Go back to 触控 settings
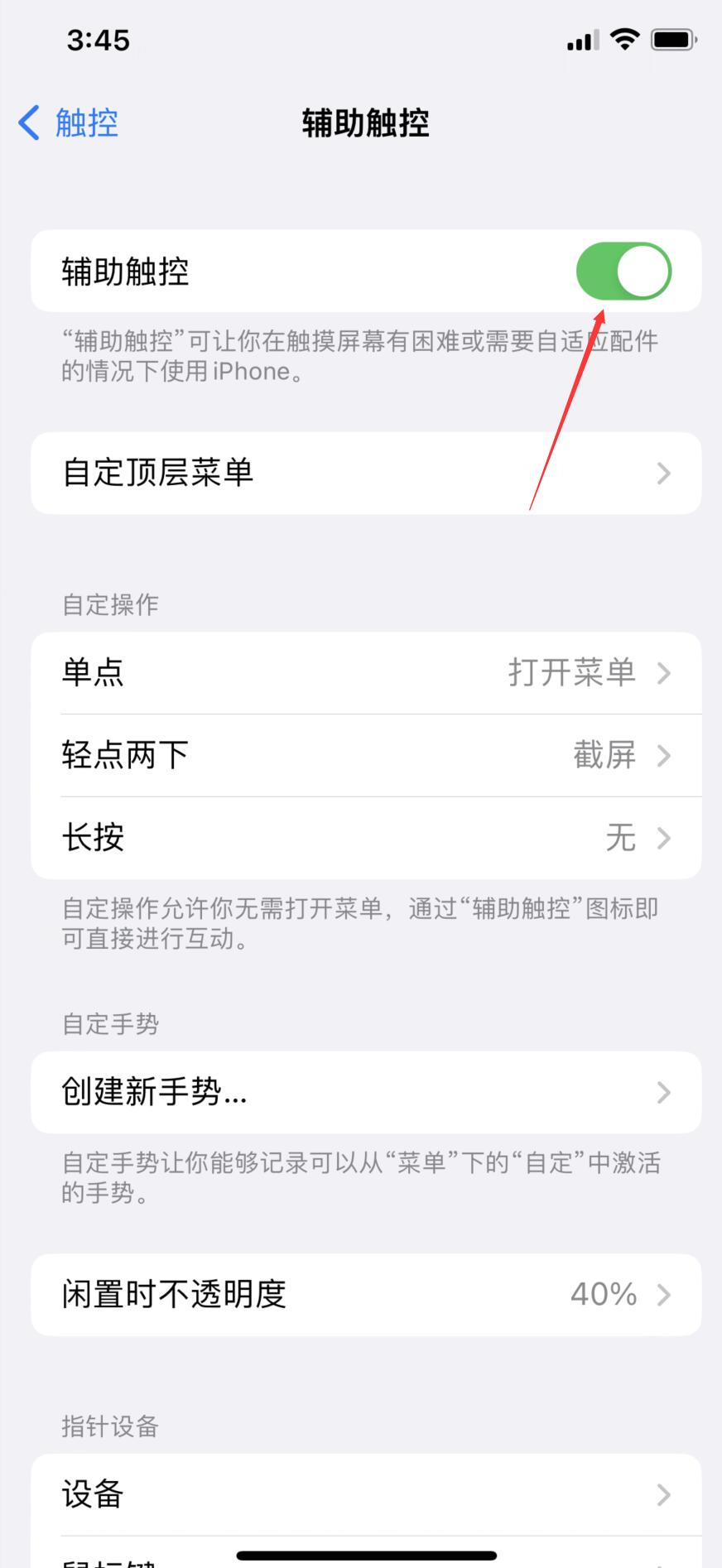This screenshot has width=722, height=1568. 66,122
